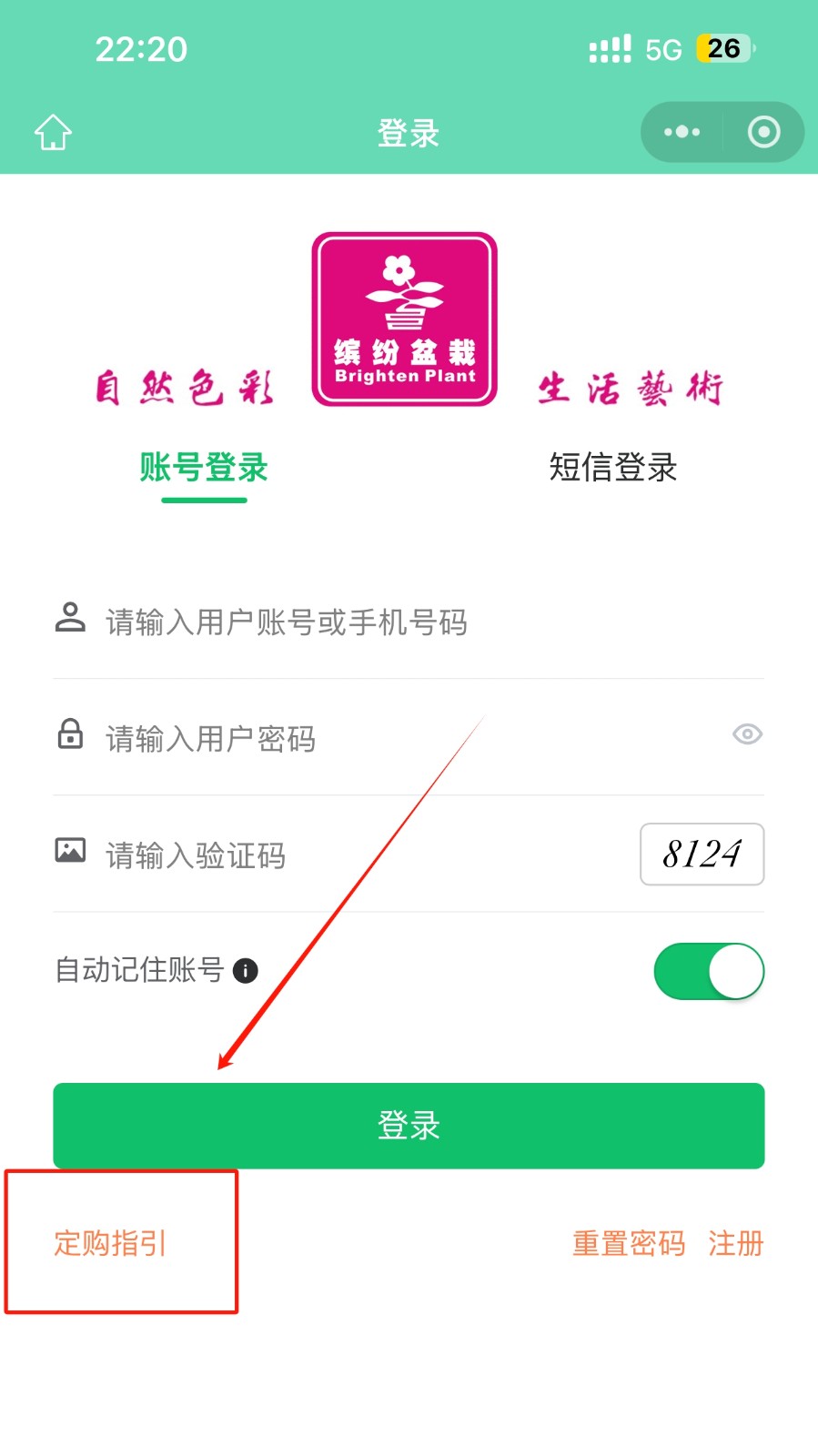Show password with the eye icon
818x1456 pixels.
coord(747,734)
